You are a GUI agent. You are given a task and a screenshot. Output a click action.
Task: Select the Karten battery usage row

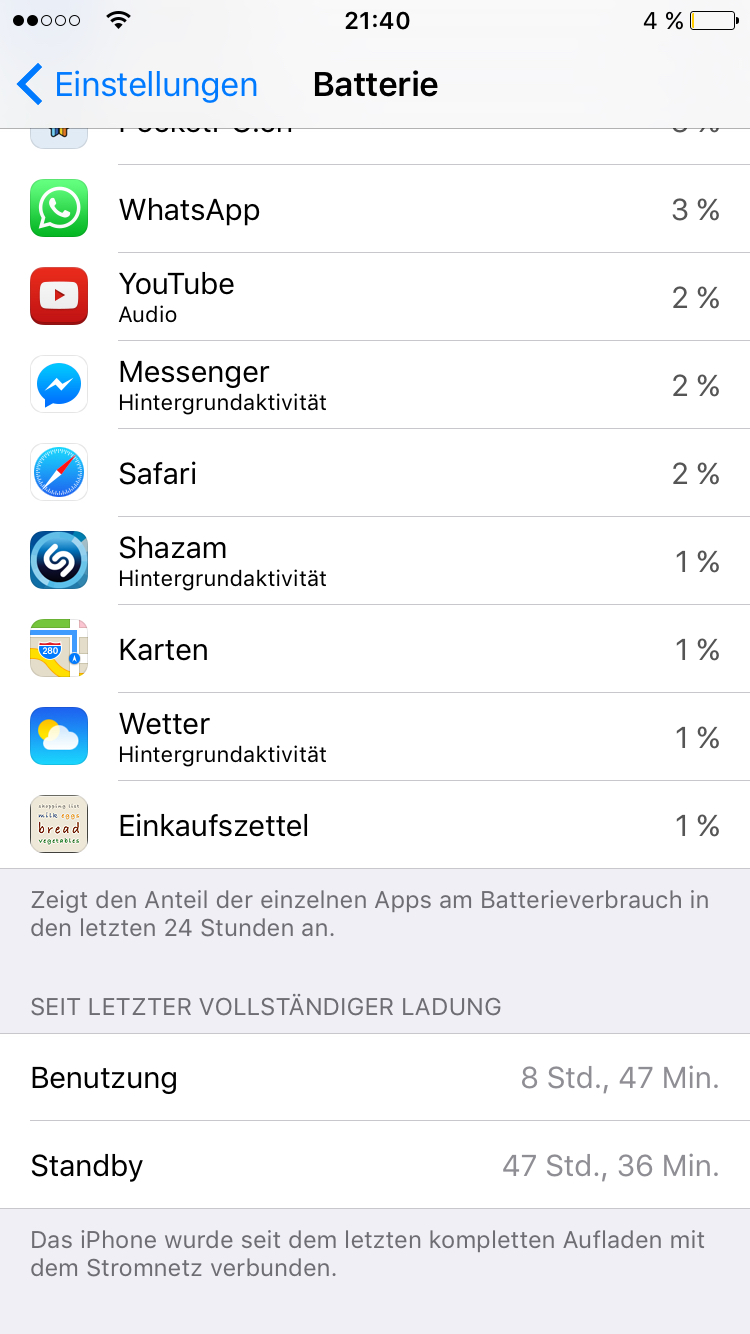pos(375,649)
